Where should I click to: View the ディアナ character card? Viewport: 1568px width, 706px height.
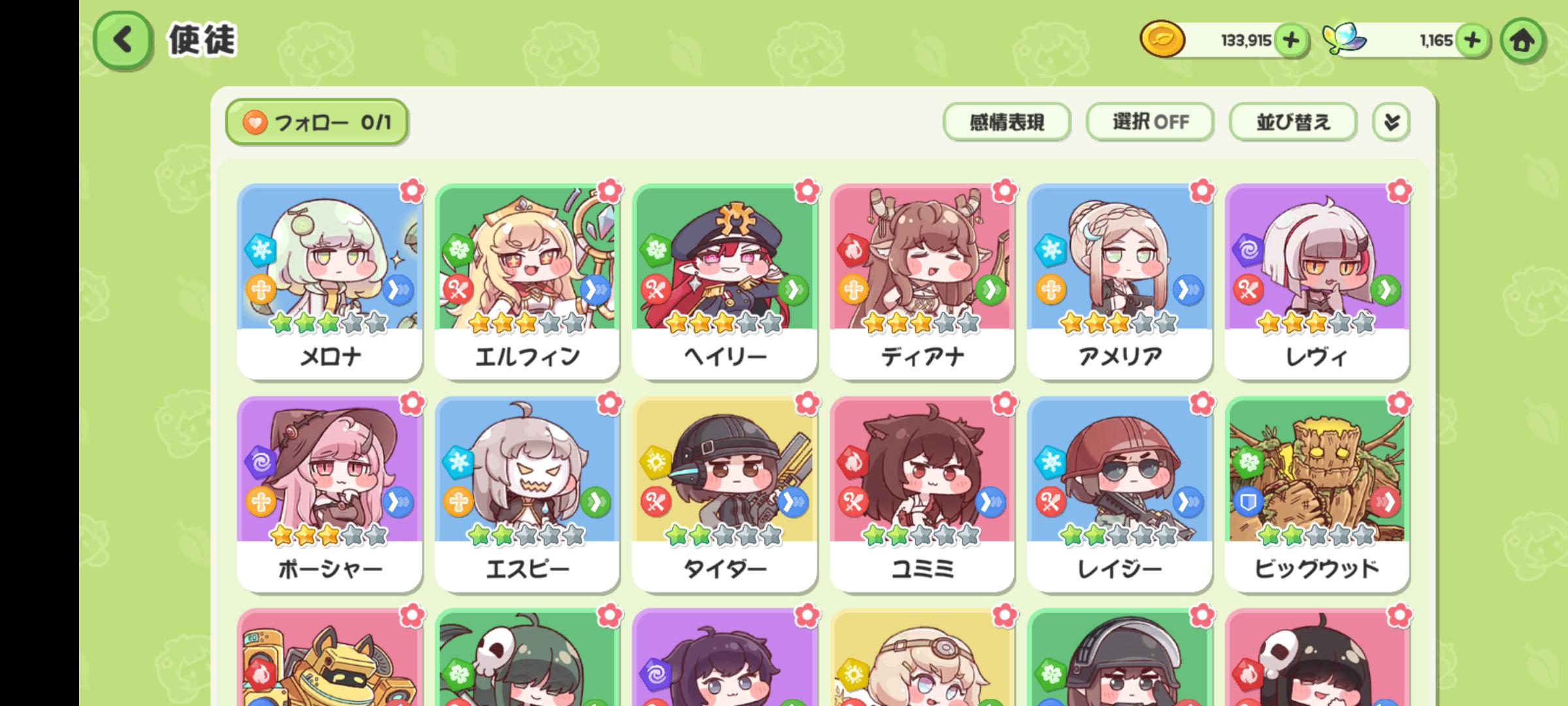pos(922,281)
